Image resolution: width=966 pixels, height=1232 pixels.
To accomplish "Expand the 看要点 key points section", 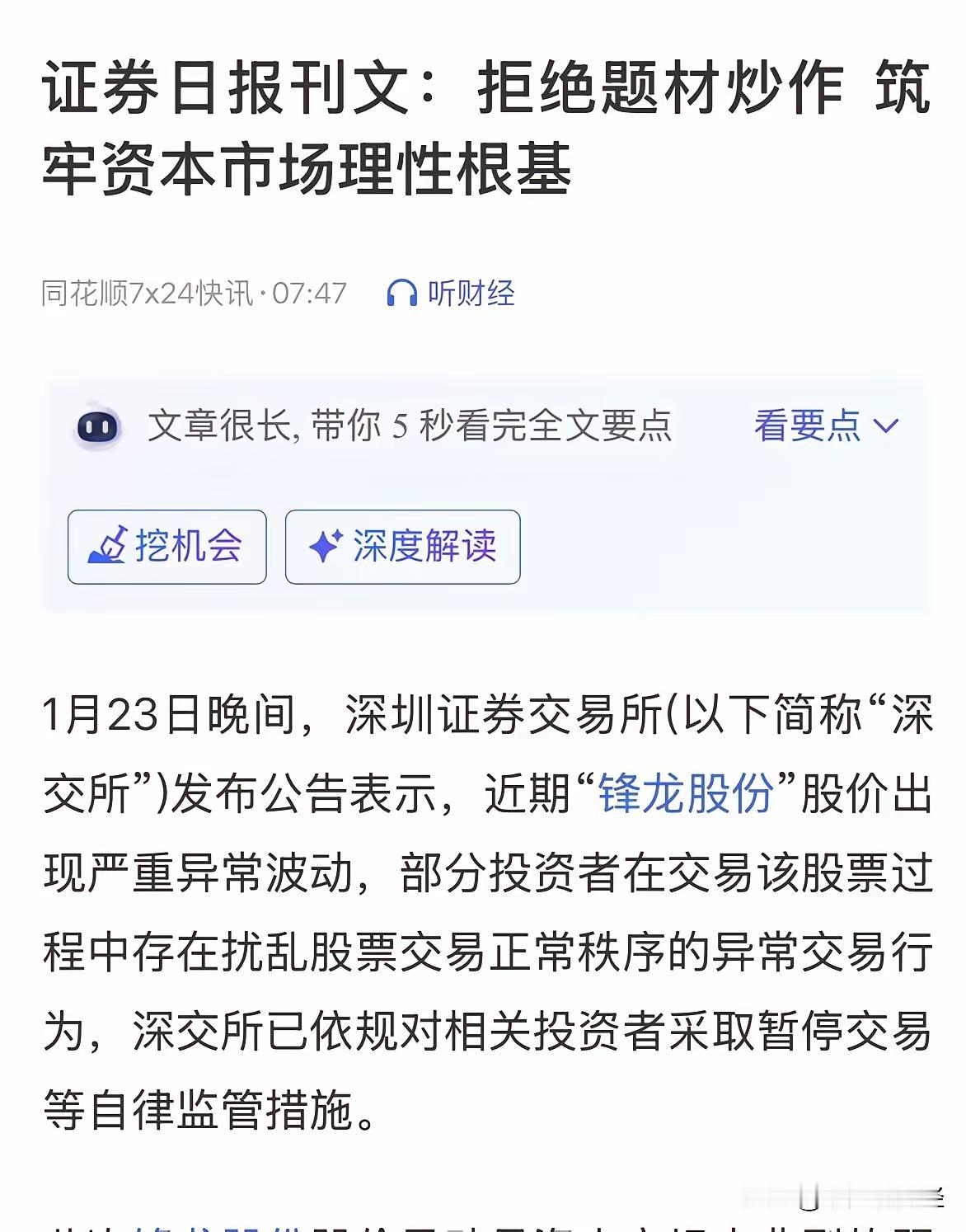I will point(806,427).
